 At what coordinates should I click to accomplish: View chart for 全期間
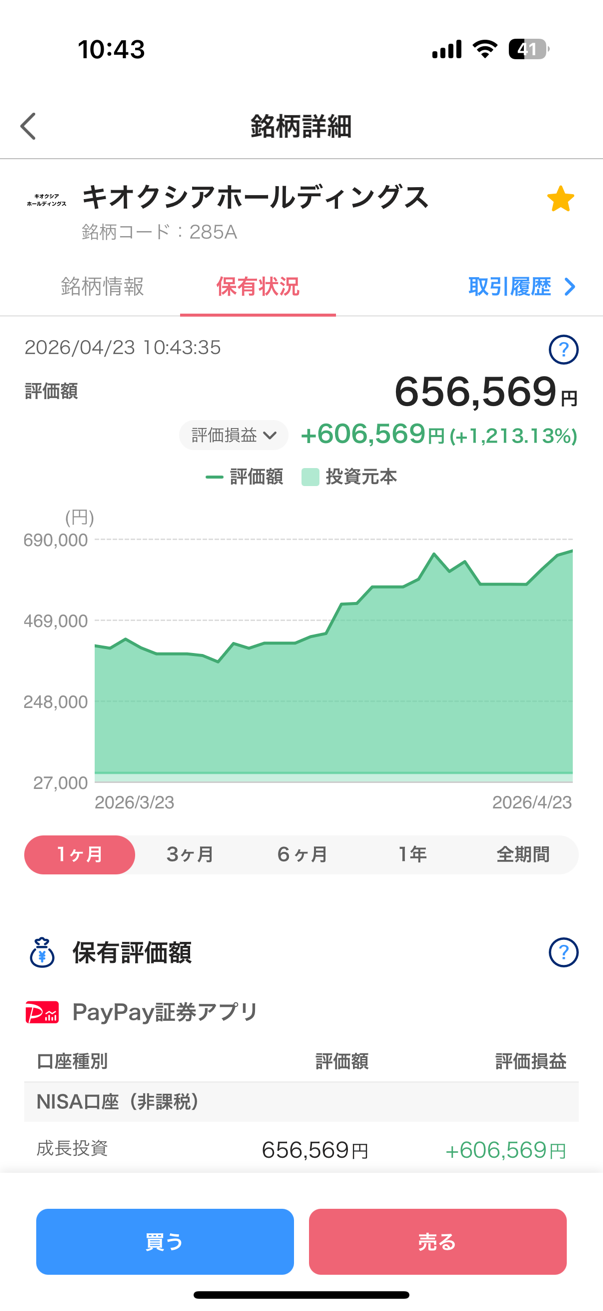tap(522, 855)
